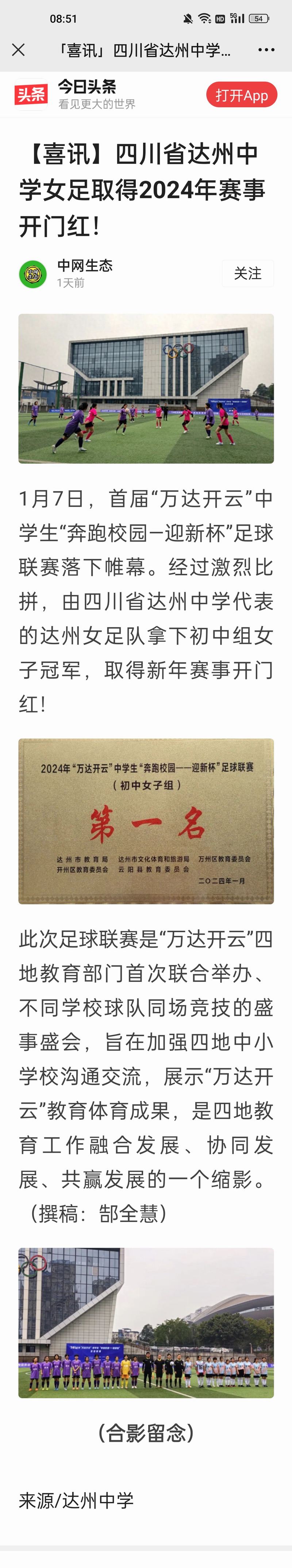The height and width of the screenshot is (1568, 292).
Task: Tap the 打开App button
Action: tap(242, 95)
